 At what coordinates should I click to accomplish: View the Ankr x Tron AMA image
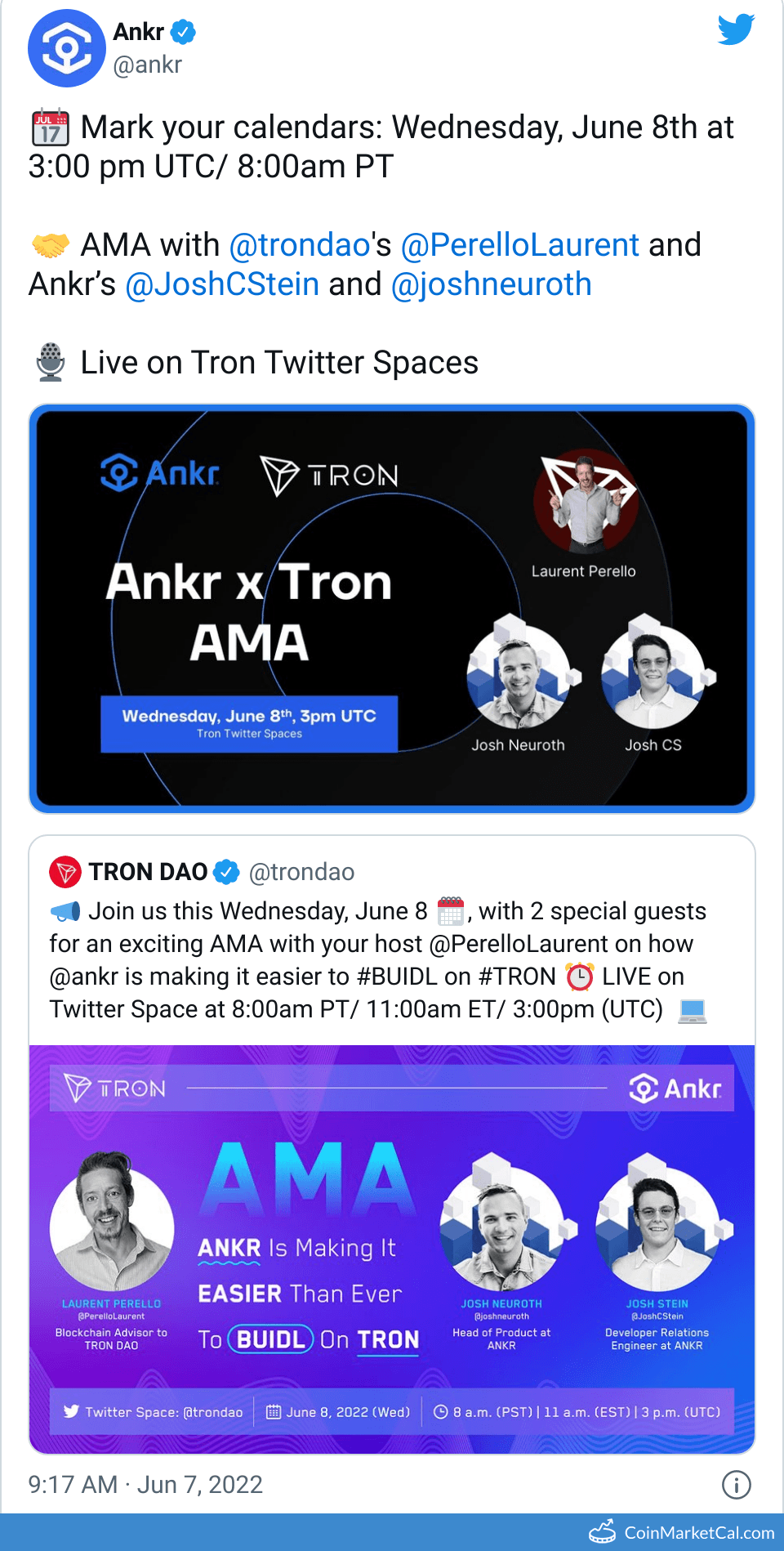pyautogui.click(x=392, y=609)
